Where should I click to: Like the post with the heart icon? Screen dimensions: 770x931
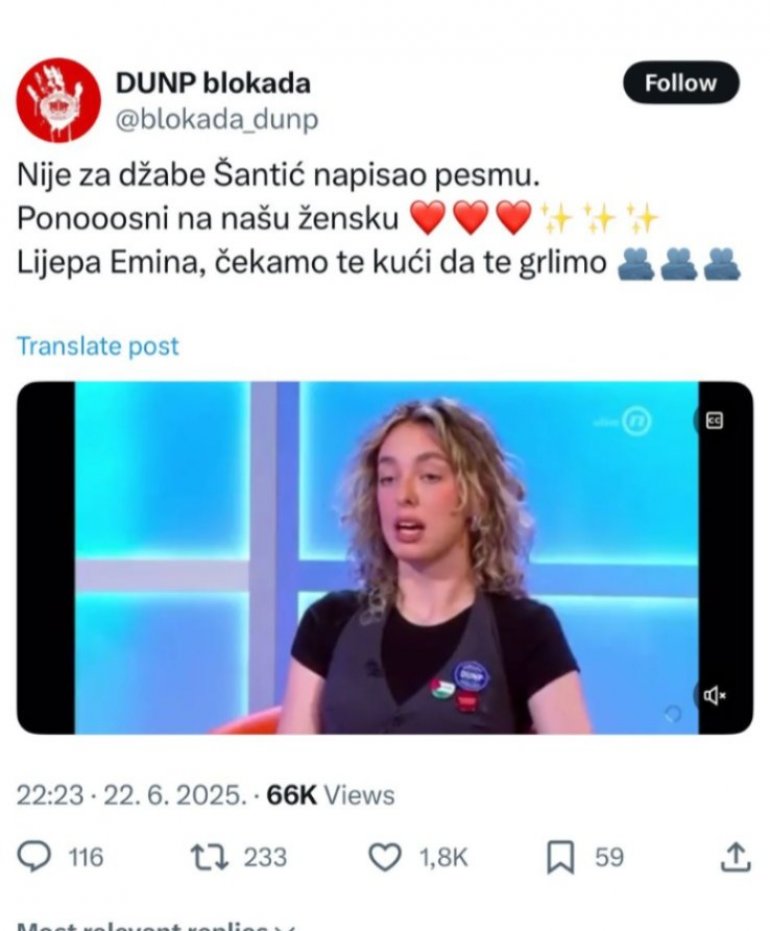384,856
